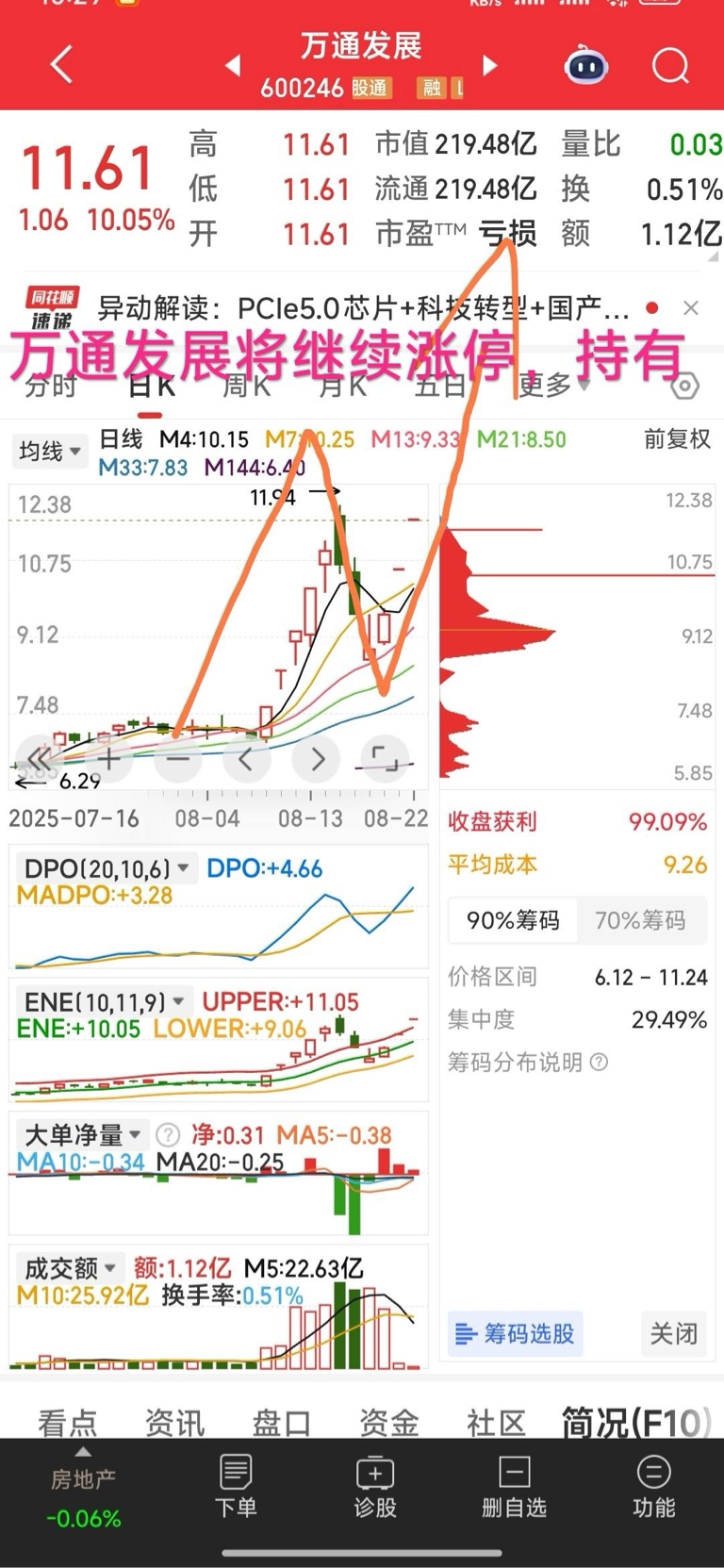Viewport: 724px width, 1568px height.
Task: Switch to the 简况(F10) tab
Action: (x=635, y=1422)
